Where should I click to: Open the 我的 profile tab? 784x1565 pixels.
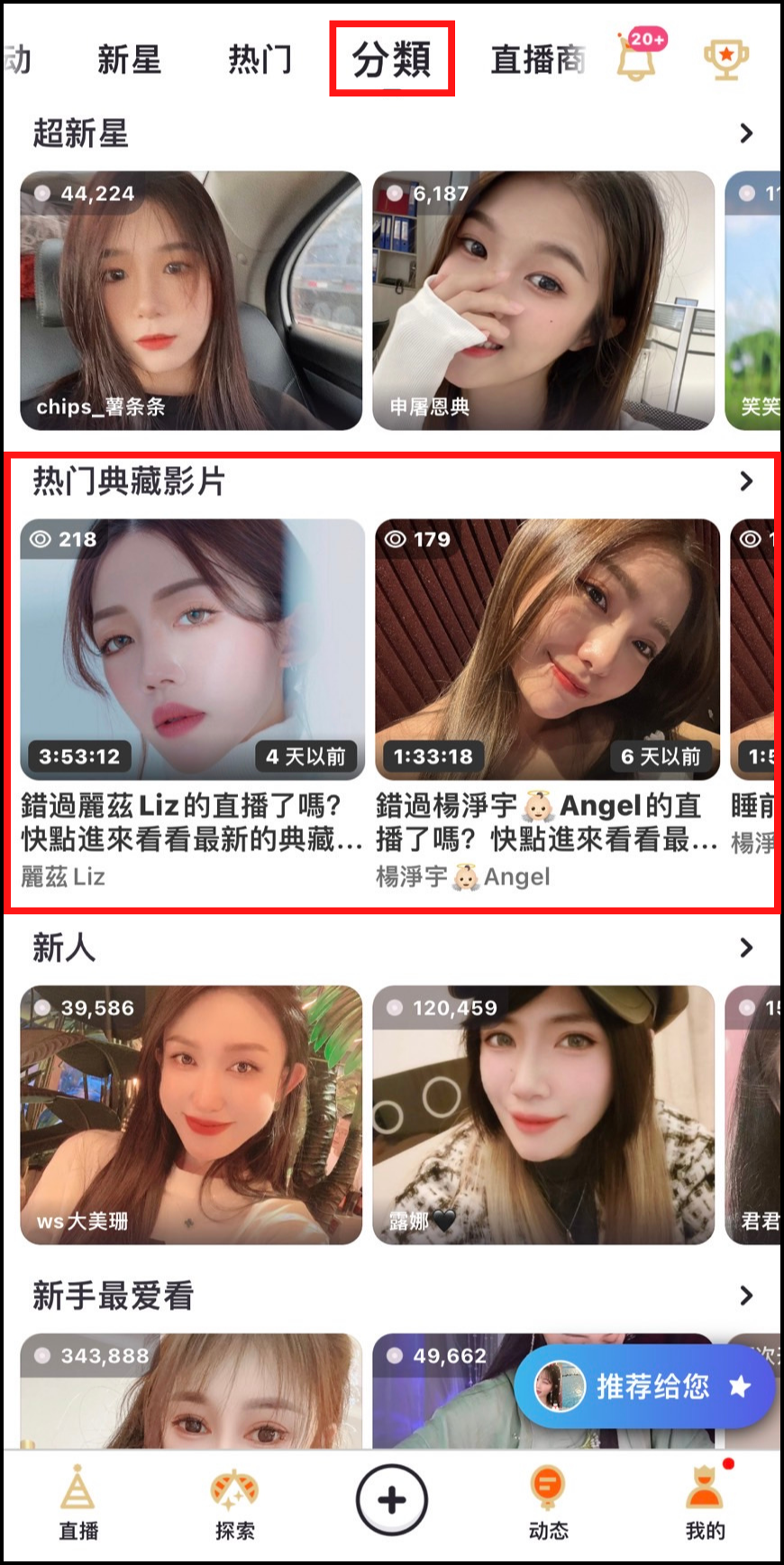point(705,1504)
